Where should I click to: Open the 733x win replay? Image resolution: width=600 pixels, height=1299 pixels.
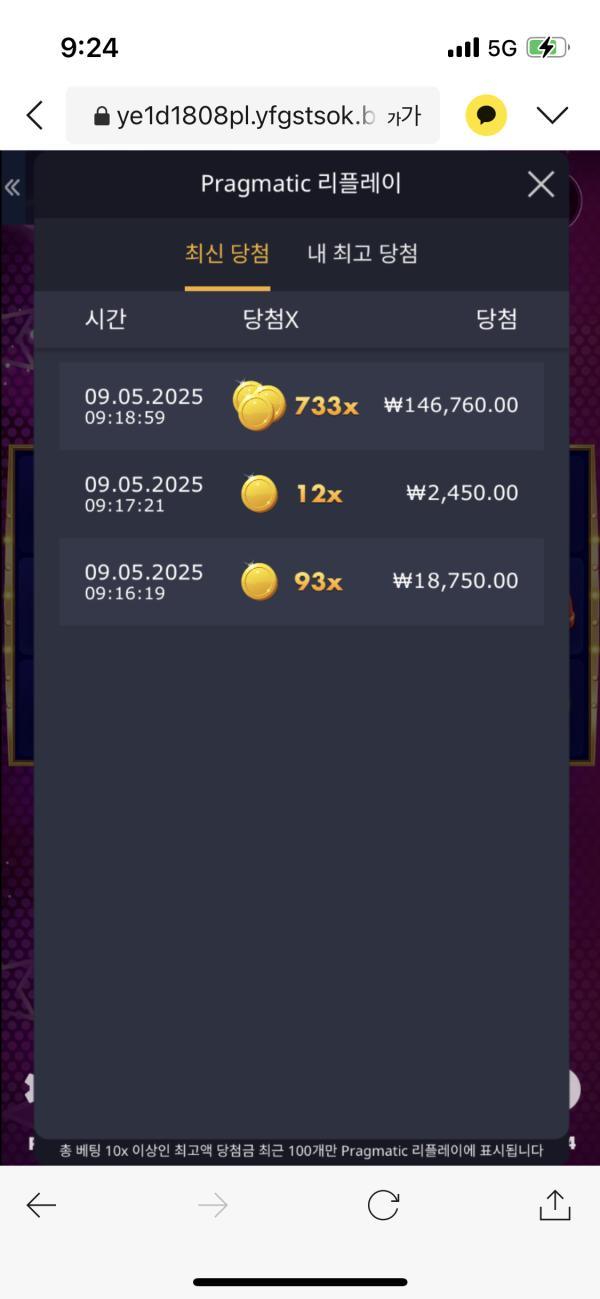[x=301, y=406]
